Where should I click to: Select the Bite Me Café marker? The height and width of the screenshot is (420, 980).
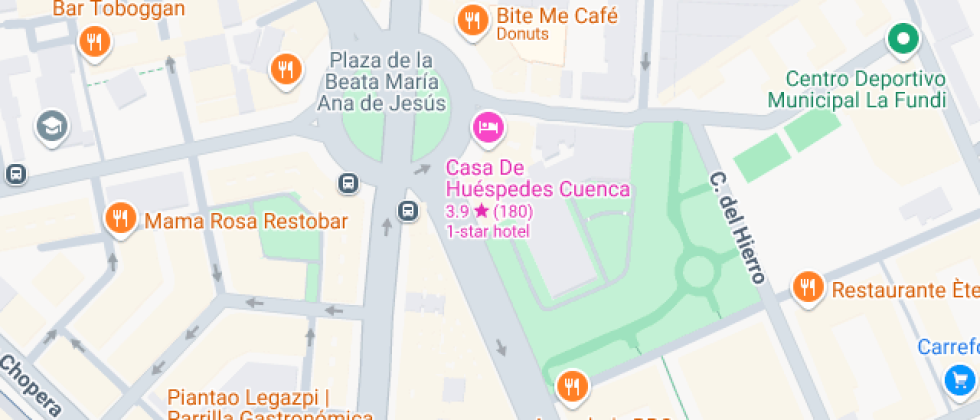click(x=472, y=19)
